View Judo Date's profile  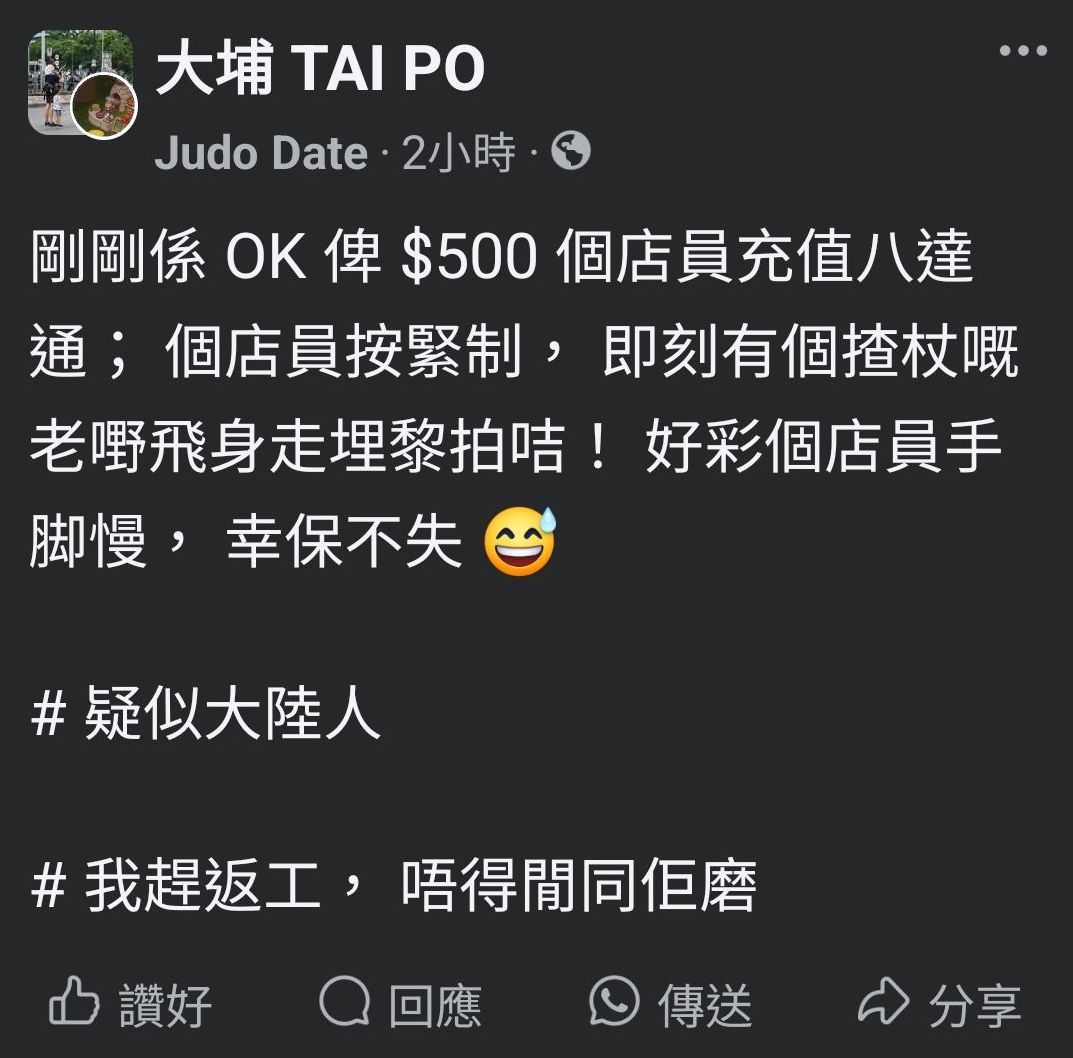pyautogui.click(x=261, y=154)
